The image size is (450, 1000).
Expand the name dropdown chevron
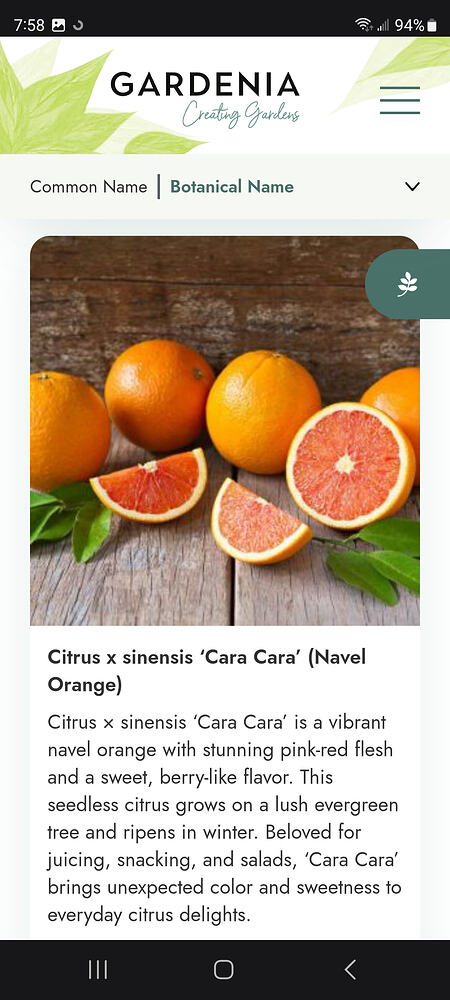tap(412, 187)
